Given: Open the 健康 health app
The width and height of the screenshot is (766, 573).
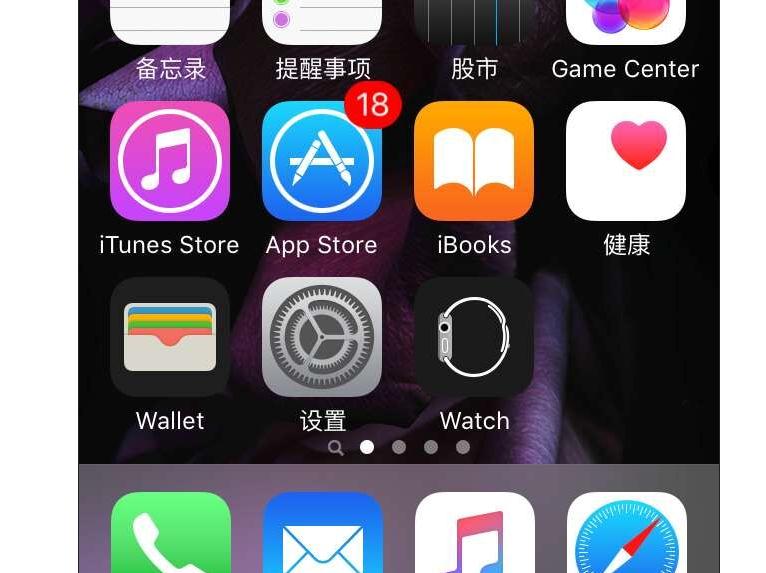Looking at the screenshot, I should coord(626,161).
